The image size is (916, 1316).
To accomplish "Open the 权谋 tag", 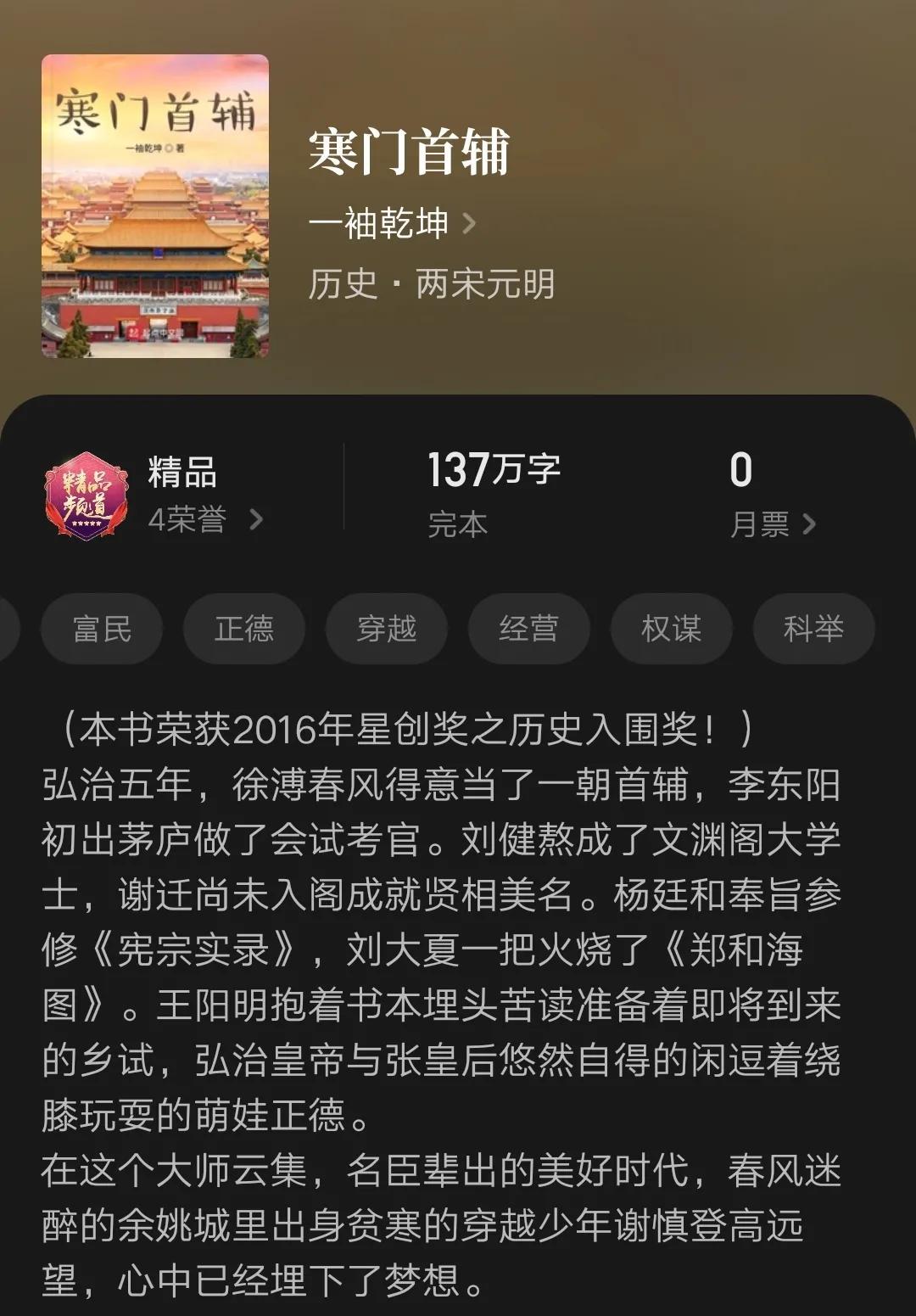I will pos(672,629).
